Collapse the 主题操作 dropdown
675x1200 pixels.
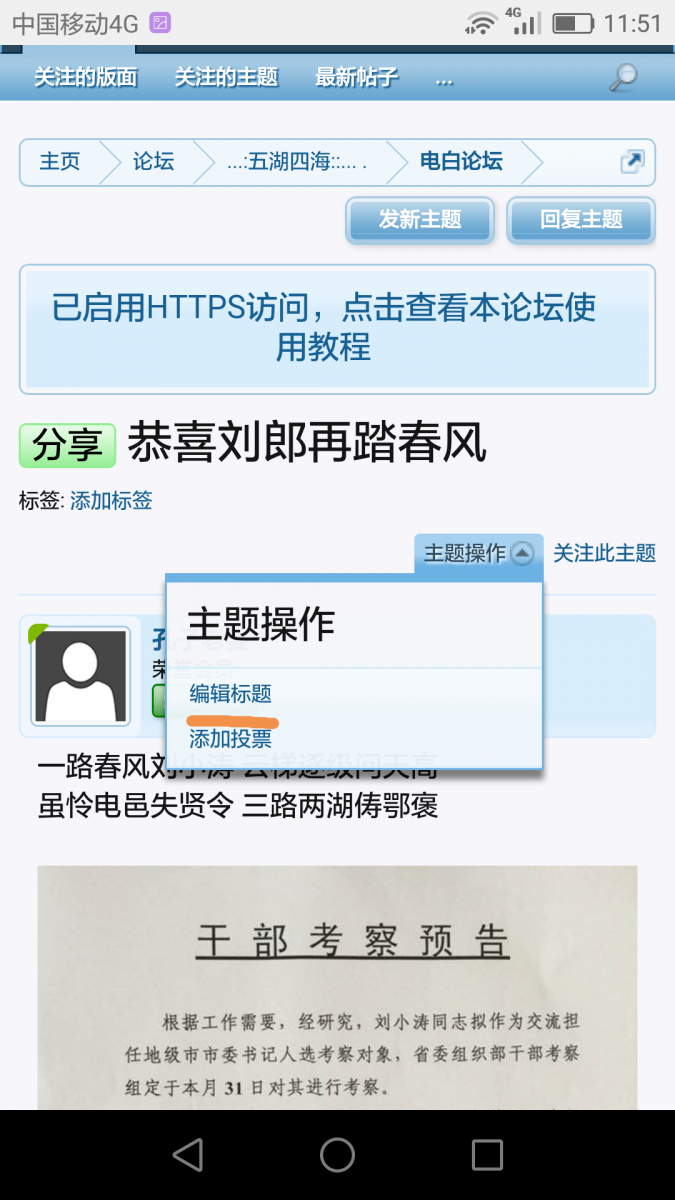tap(479, 553)
